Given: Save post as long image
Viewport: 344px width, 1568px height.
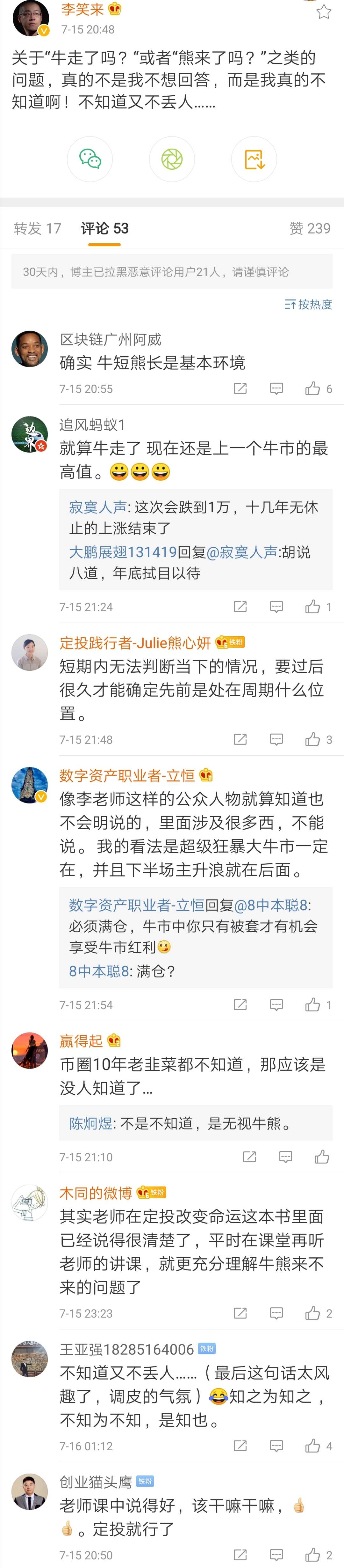Looking at the screenshot, I should tap(254, 159).
